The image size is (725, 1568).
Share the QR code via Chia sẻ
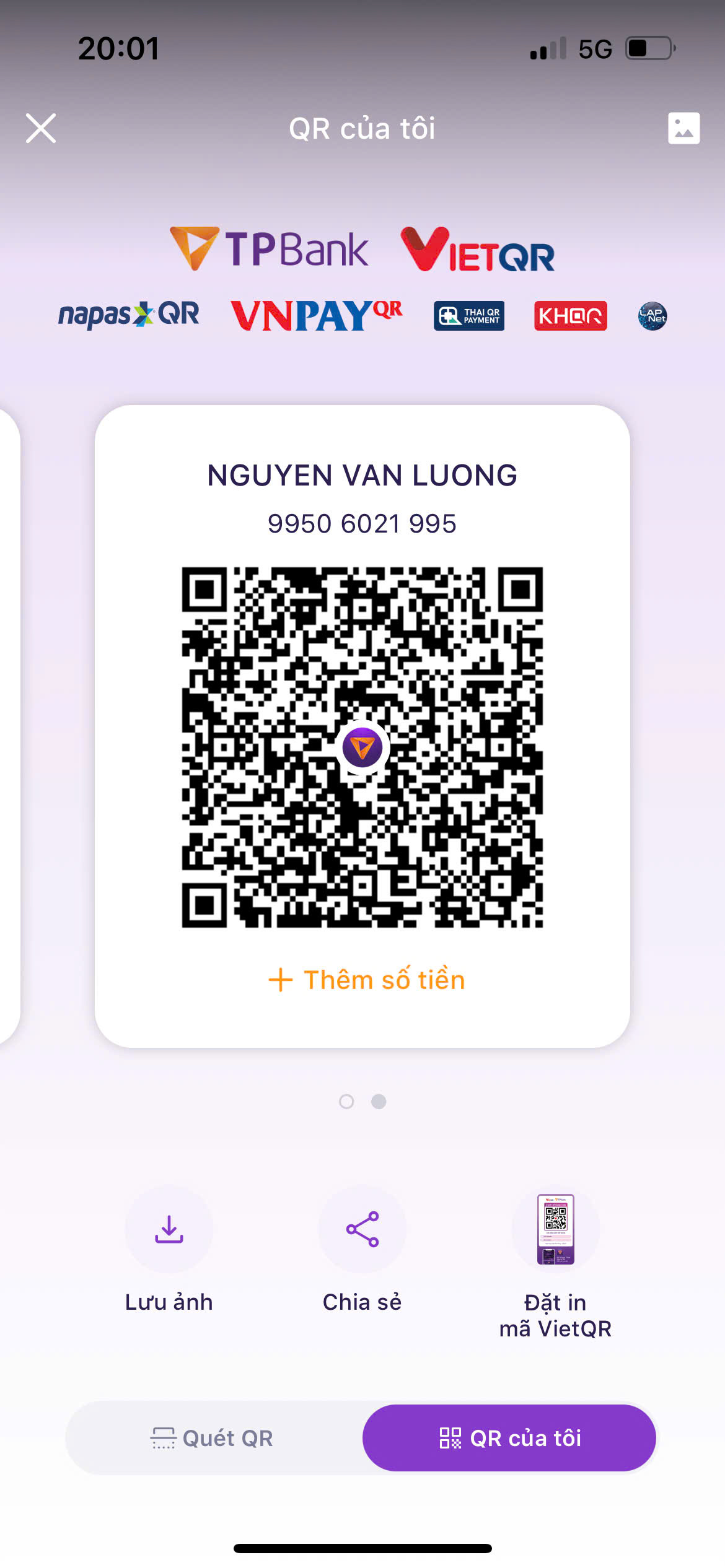click(x=362, y=1229)
